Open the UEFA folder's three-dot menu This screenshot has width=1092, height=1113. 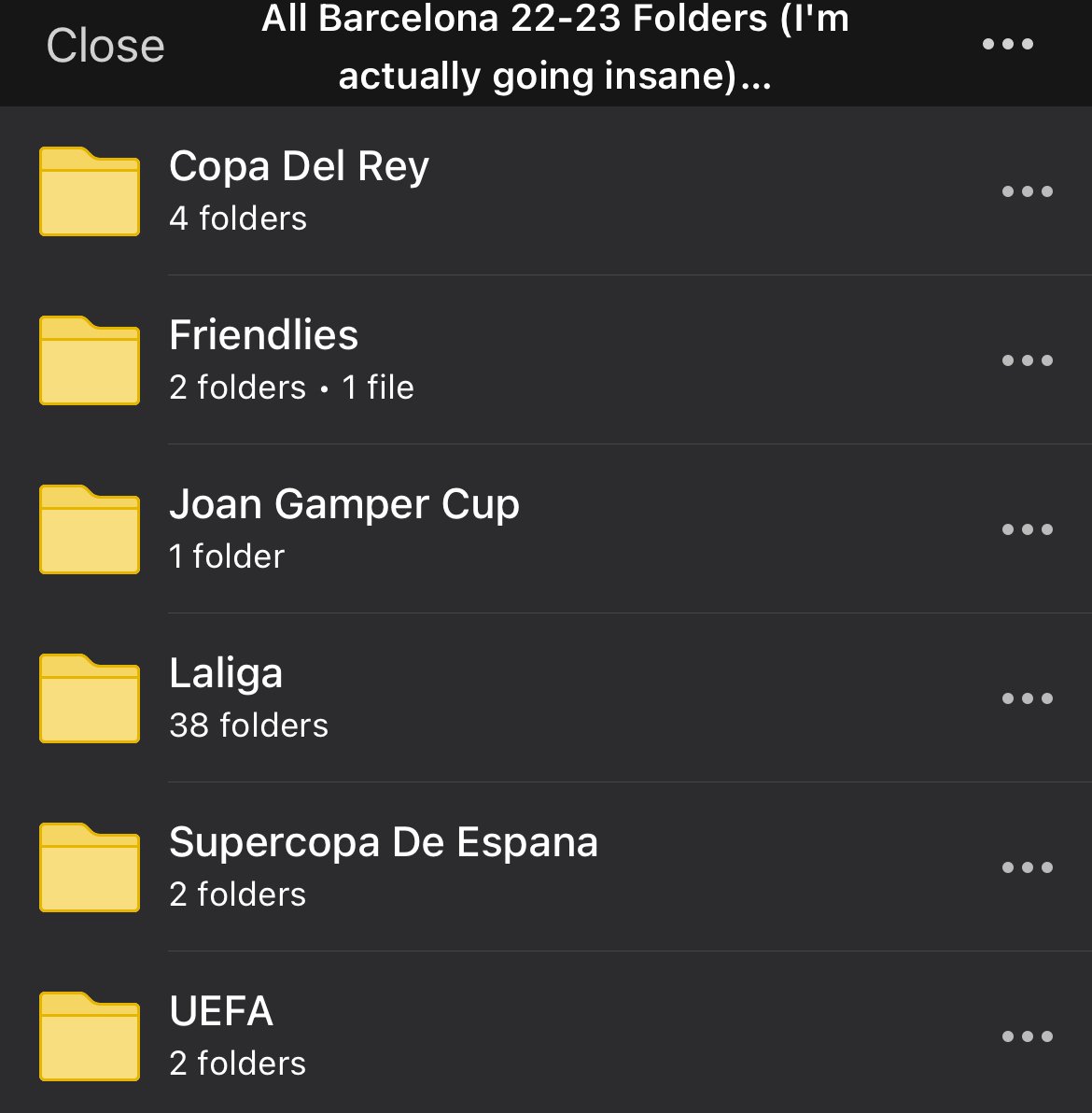pyautogui.click(x=1027, y=1036)
